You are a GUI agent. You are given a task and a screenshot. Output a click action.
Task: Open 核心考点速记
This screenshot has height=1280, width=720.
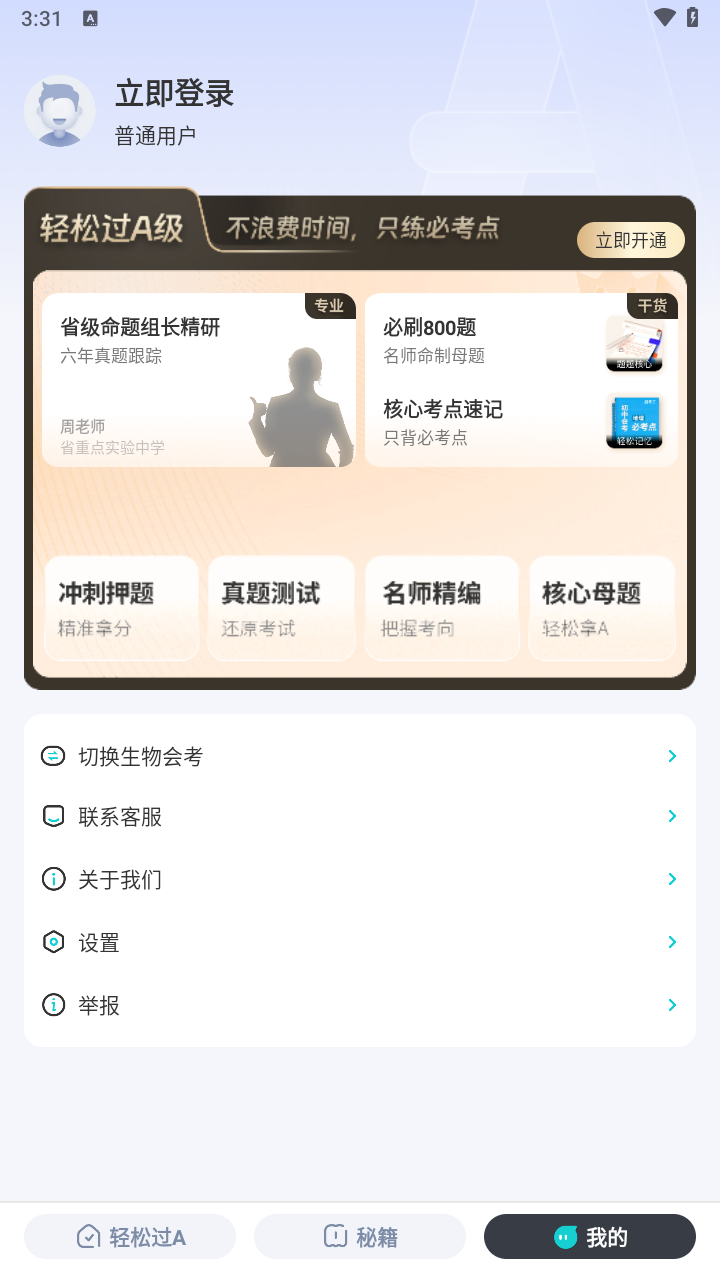pyautogui.click(x=521, y=422)
